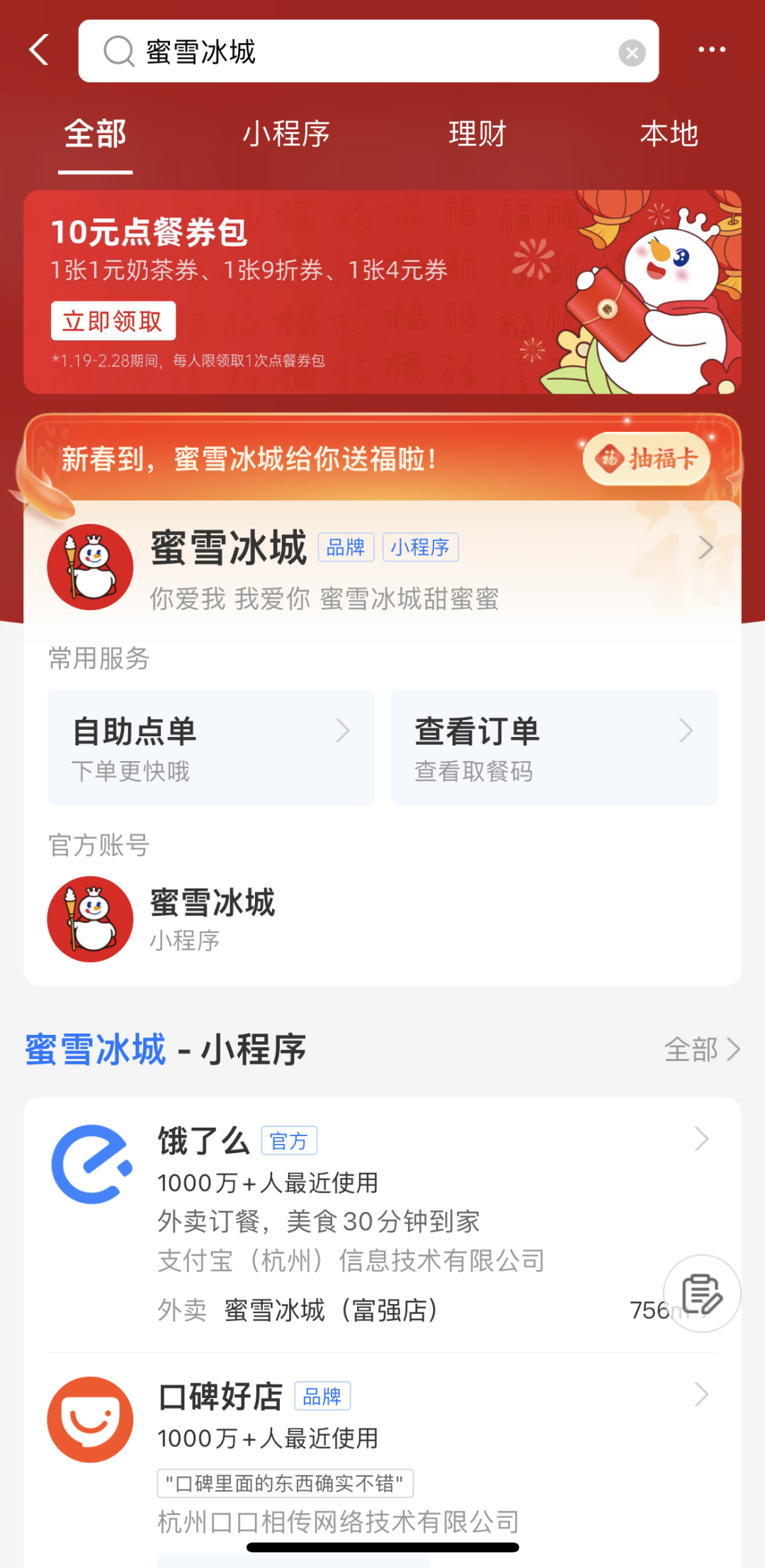Screen dimensions: 765x1568
Task: Clear the search text with the x button
Action: [x=631, y=50]
